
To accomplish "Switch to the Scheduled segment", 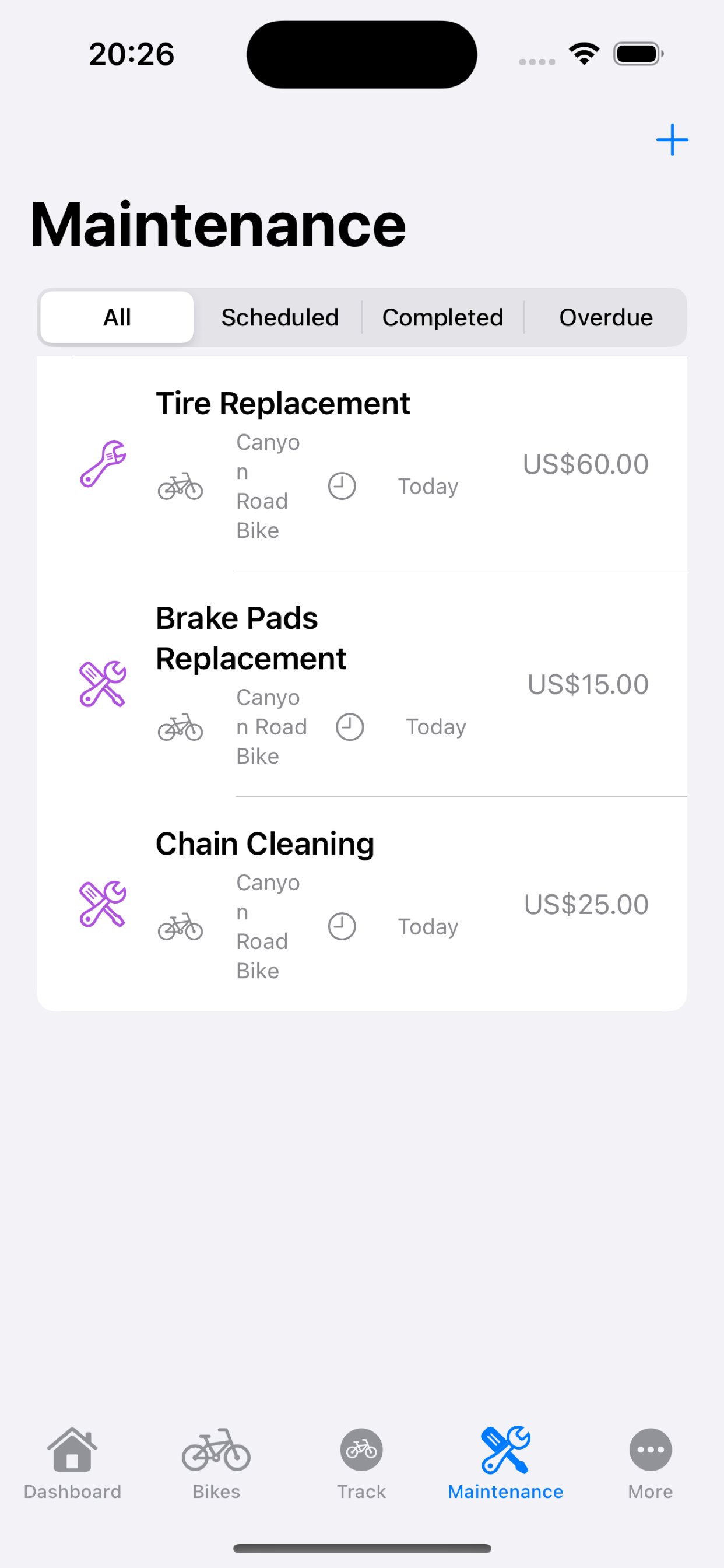I will tap(280, 317).
